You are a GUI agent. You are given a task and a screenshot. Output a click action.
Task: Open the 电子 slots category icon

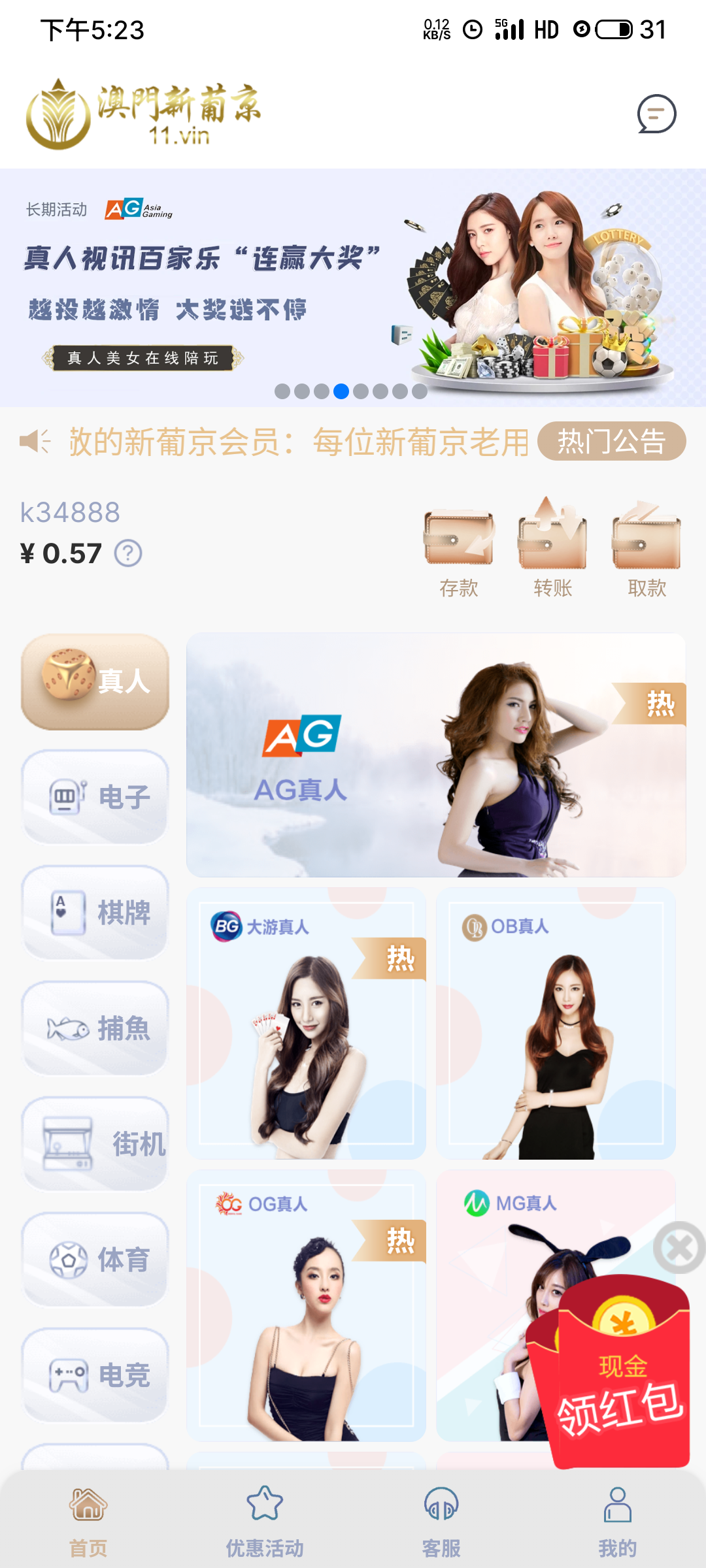click(95, 797)
